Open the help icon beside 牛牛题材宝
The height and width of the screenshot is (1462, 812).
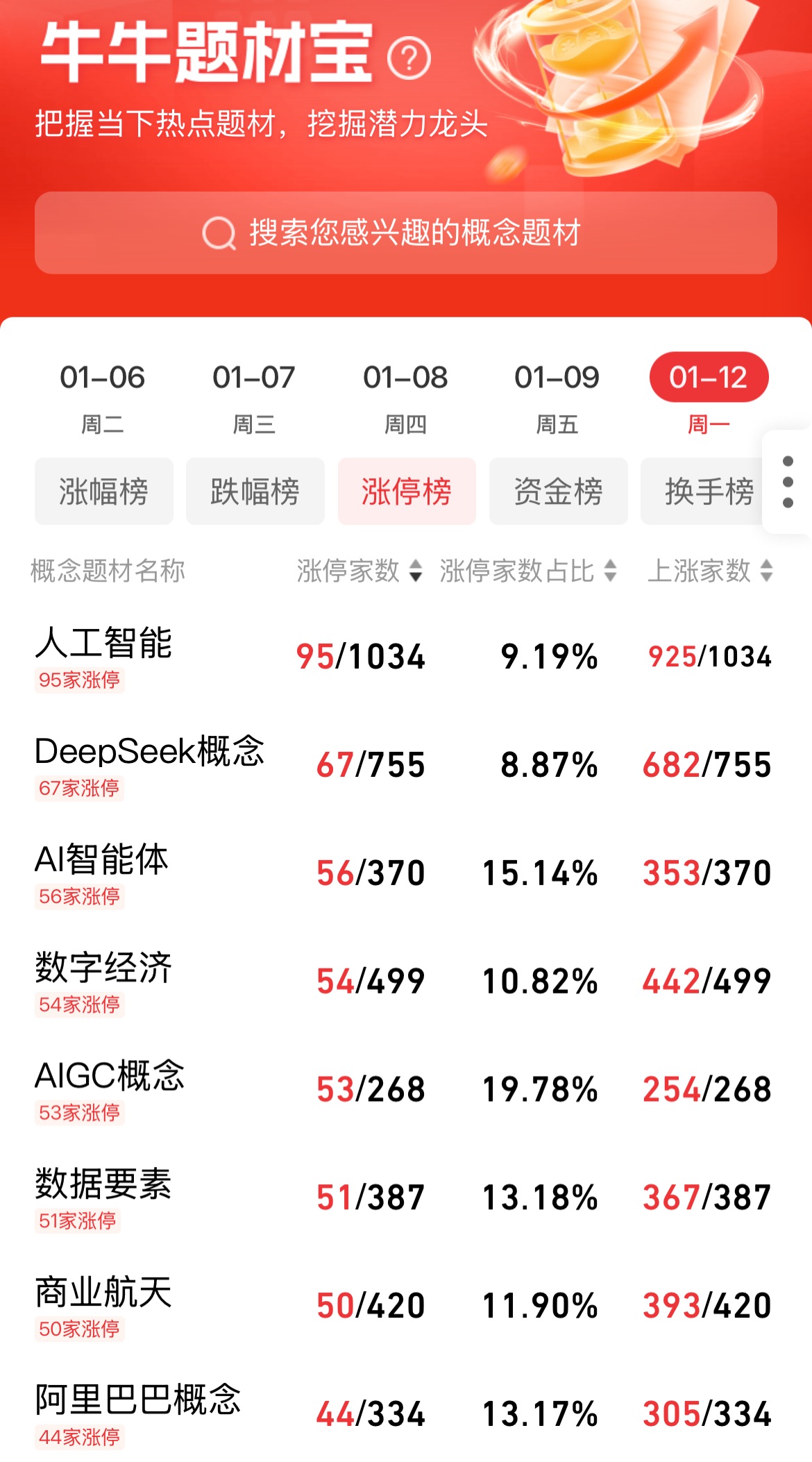pyautogui.click(x=409, y=59)
